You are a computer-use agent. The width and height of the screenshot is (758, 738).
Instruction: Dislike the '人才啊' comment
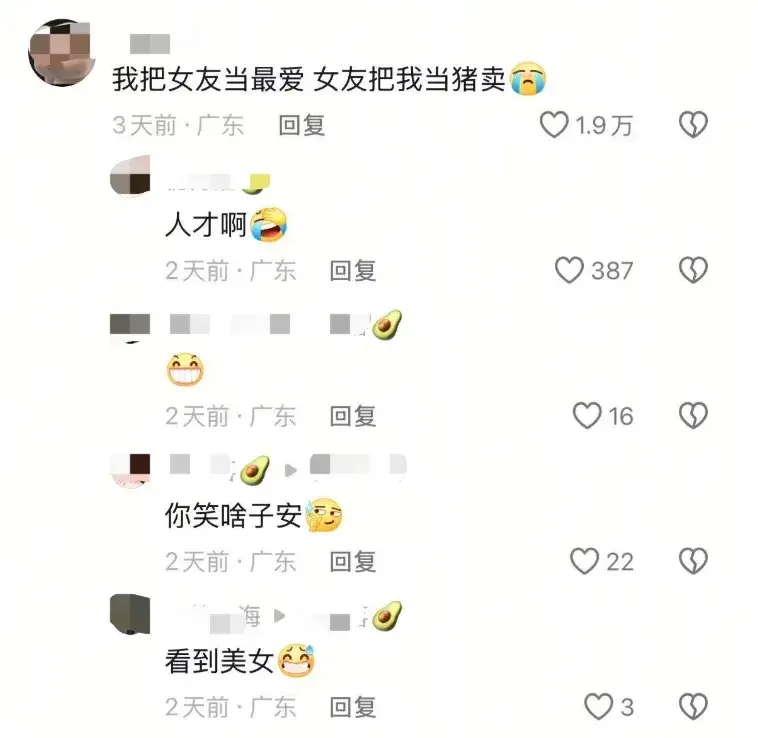click(693, 270)
